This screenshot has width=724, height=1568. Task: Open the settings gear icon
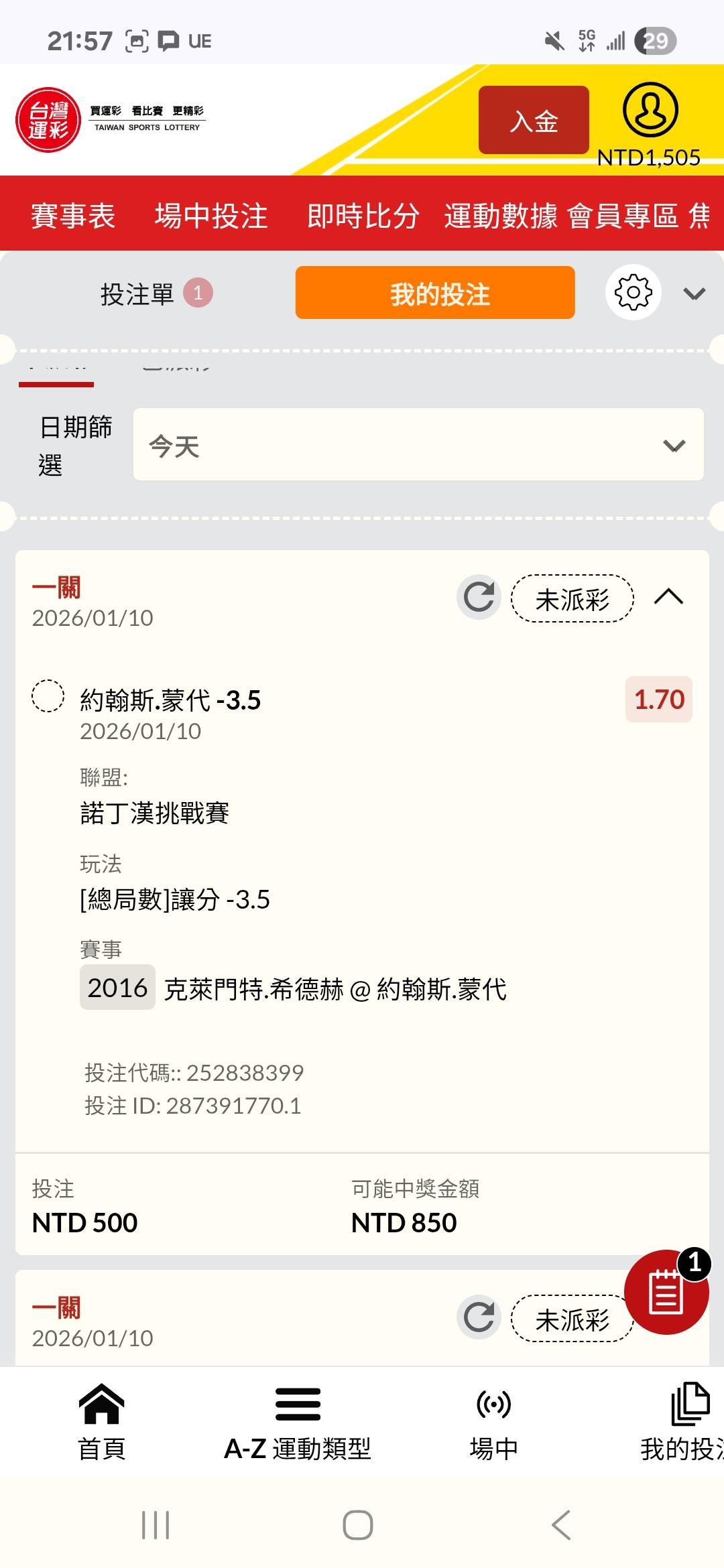pyautogui.click(x=633, y=293)
